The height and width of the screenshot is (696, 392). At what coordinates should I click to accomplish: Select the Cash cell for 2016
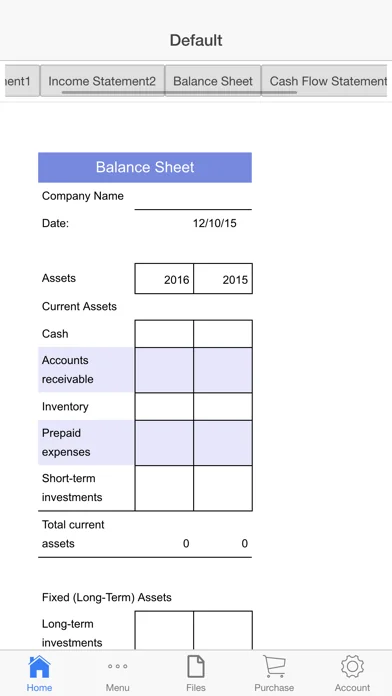coord(164,334)
